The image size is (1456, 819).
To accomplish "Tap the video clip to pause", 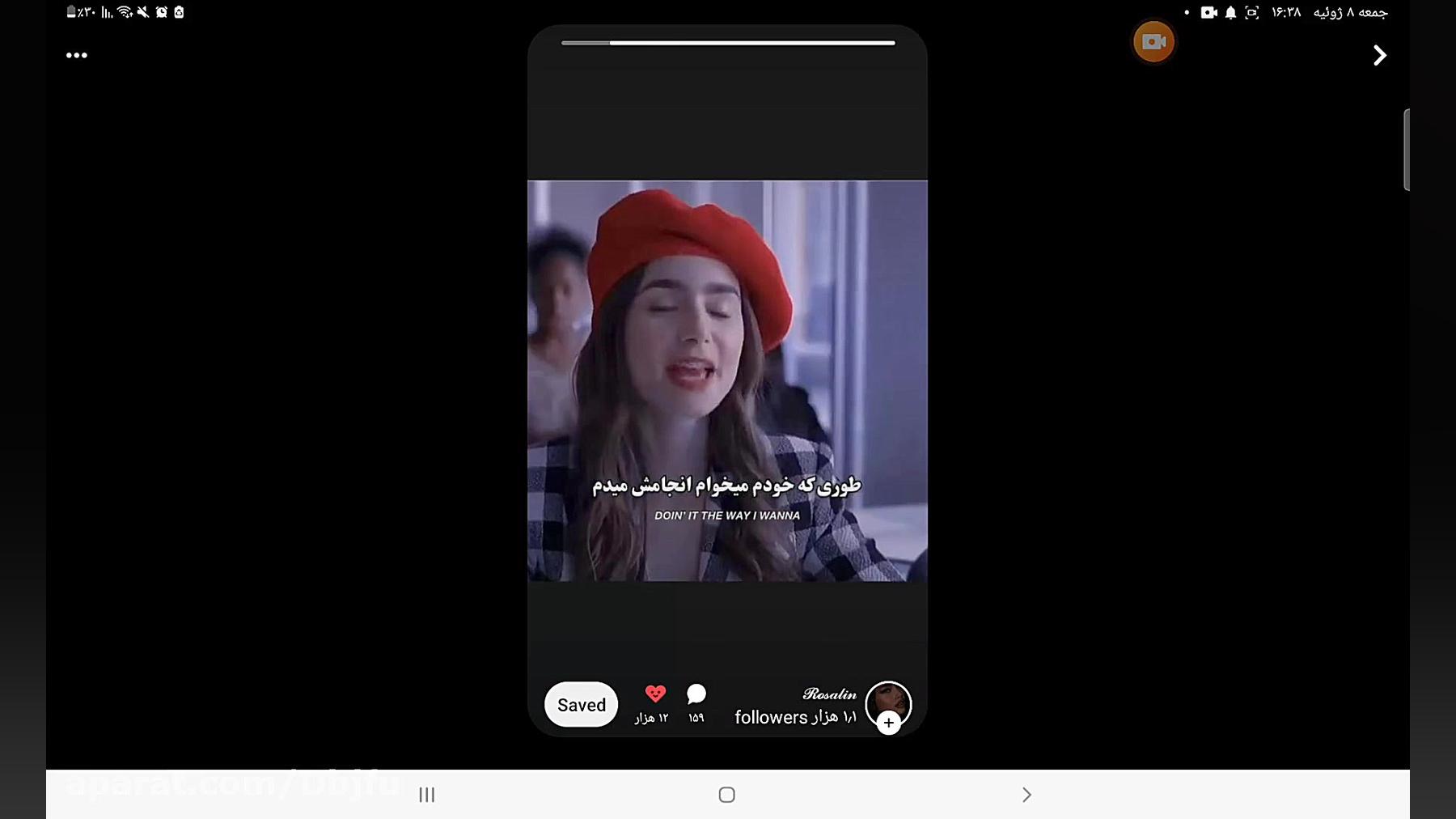I will tap(727, 380).
